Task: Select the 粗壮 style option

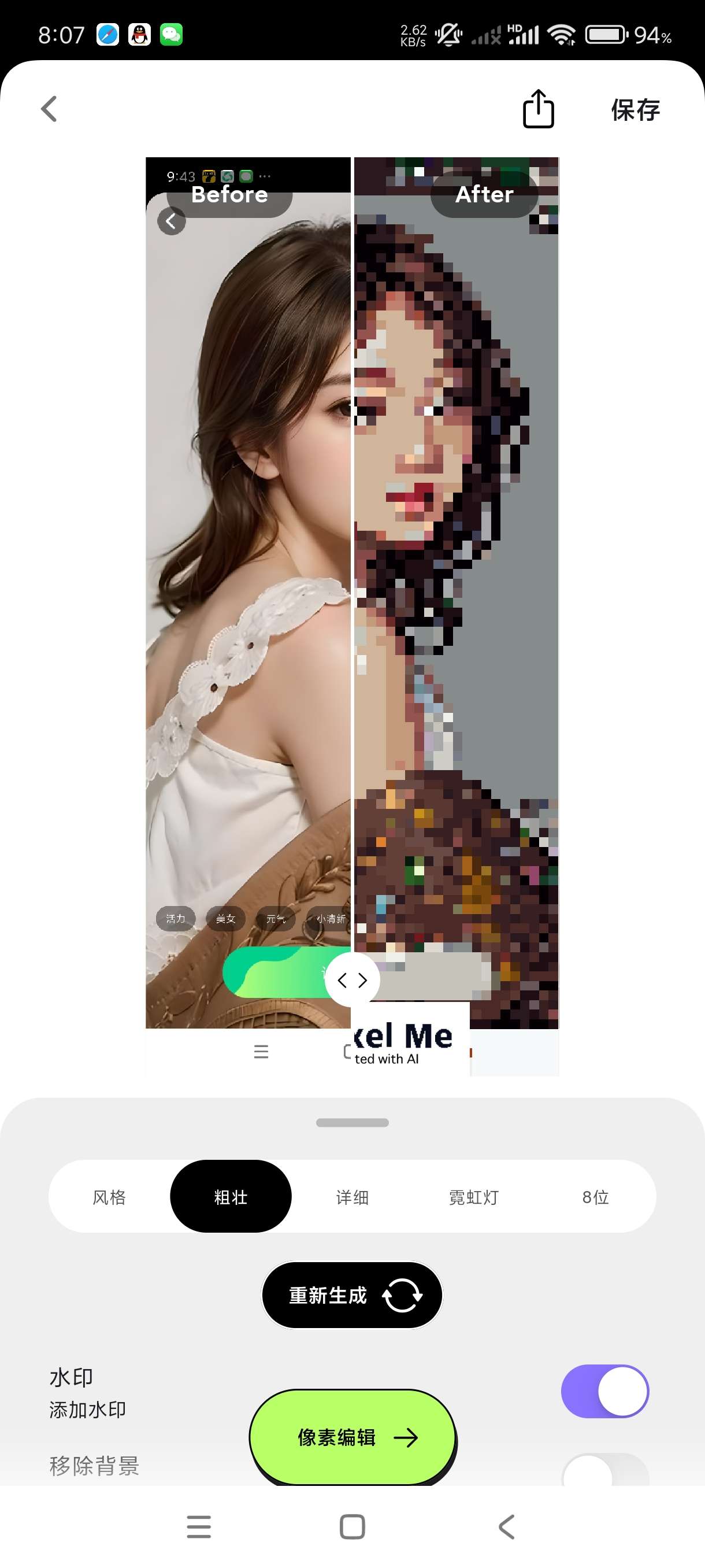Action: click(x=231, y=1197)
